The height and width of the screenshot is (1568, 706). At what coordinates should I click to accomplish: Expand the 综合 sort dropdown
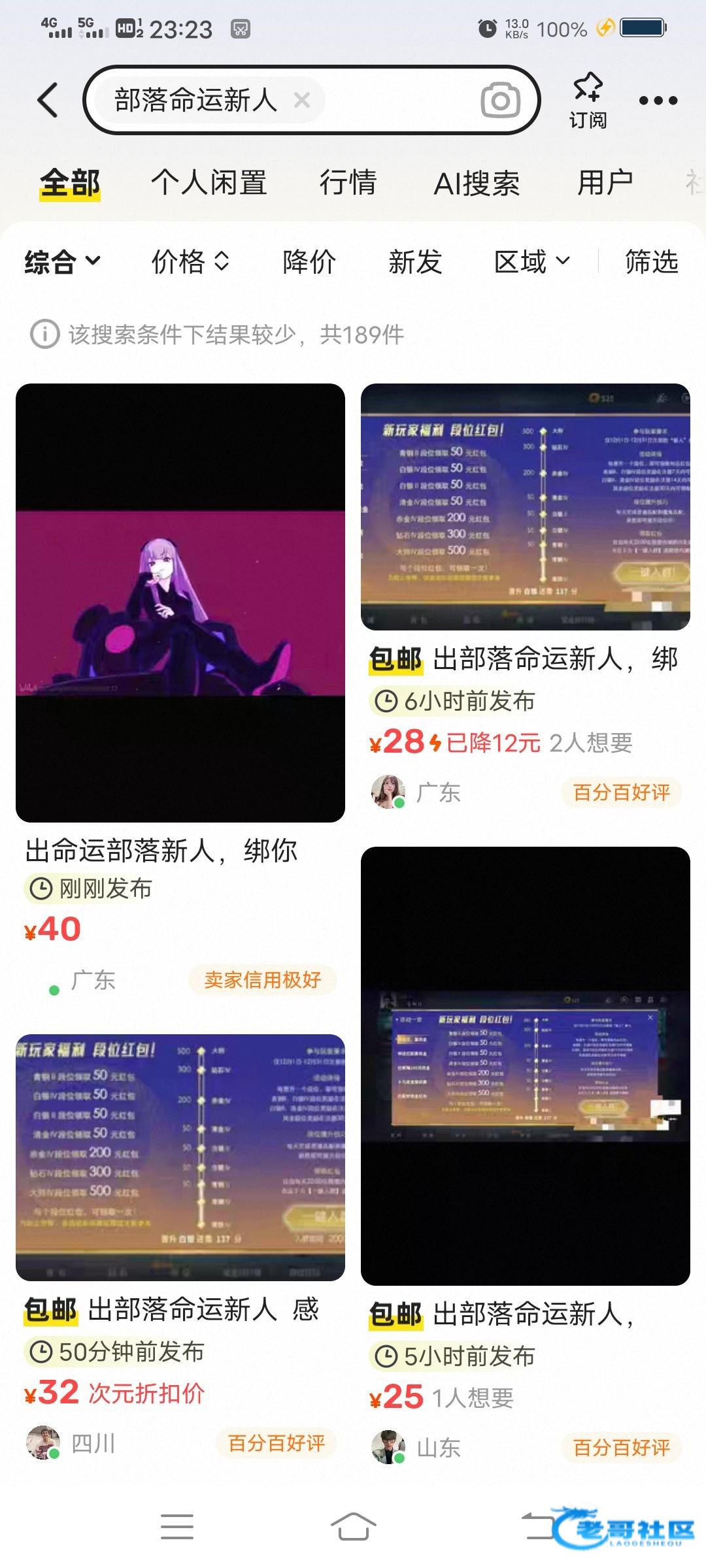point(62,261)
